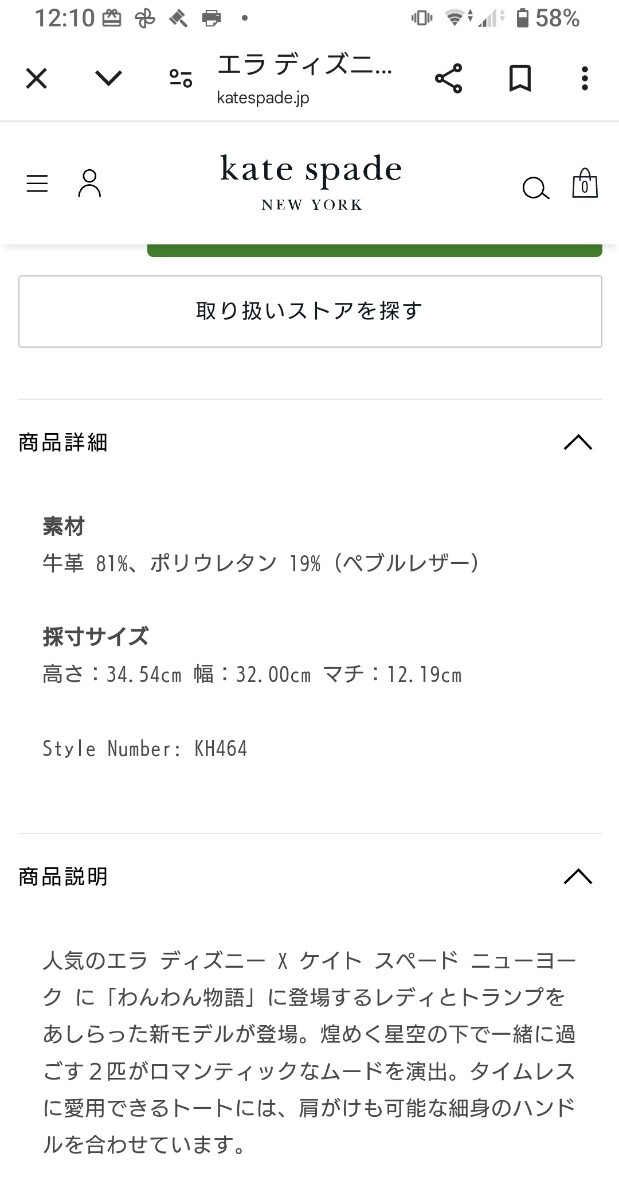Viewport: 619px width, 1200px height.
Task: Collapse the 商品詳細 section
Action: pos(578,442)
